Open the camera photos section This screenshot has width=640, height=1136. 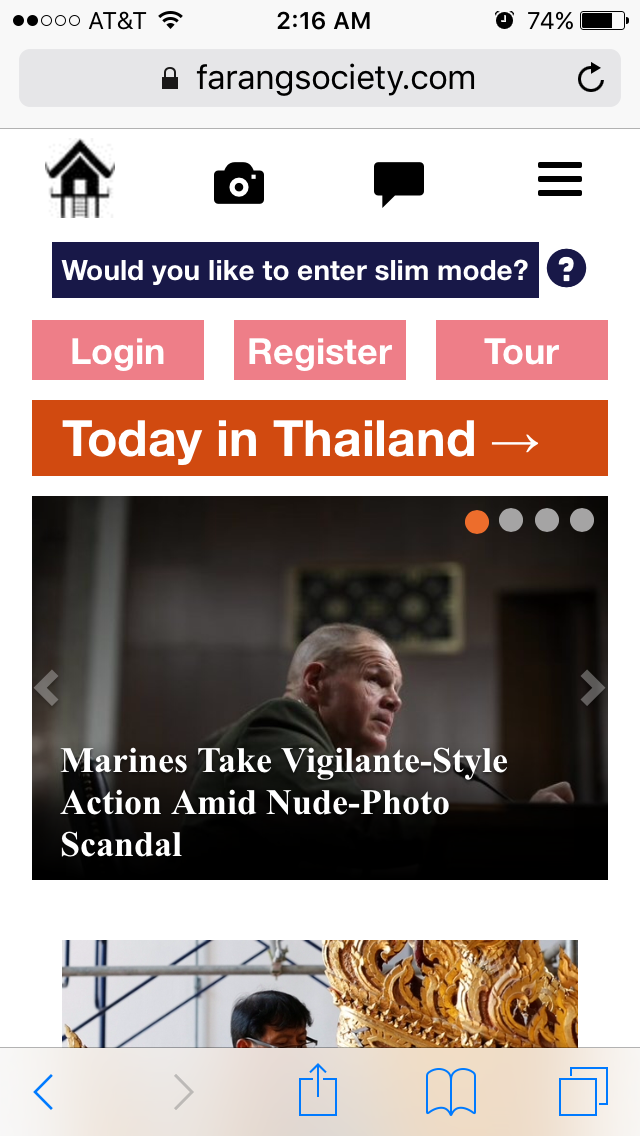tap(239, 183)
